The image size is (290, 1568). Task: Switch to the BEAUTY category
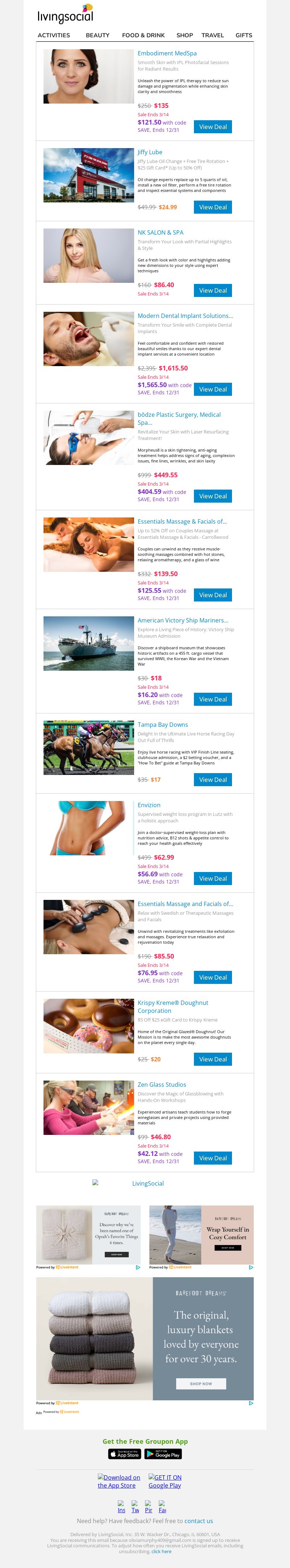pos(98,35)
